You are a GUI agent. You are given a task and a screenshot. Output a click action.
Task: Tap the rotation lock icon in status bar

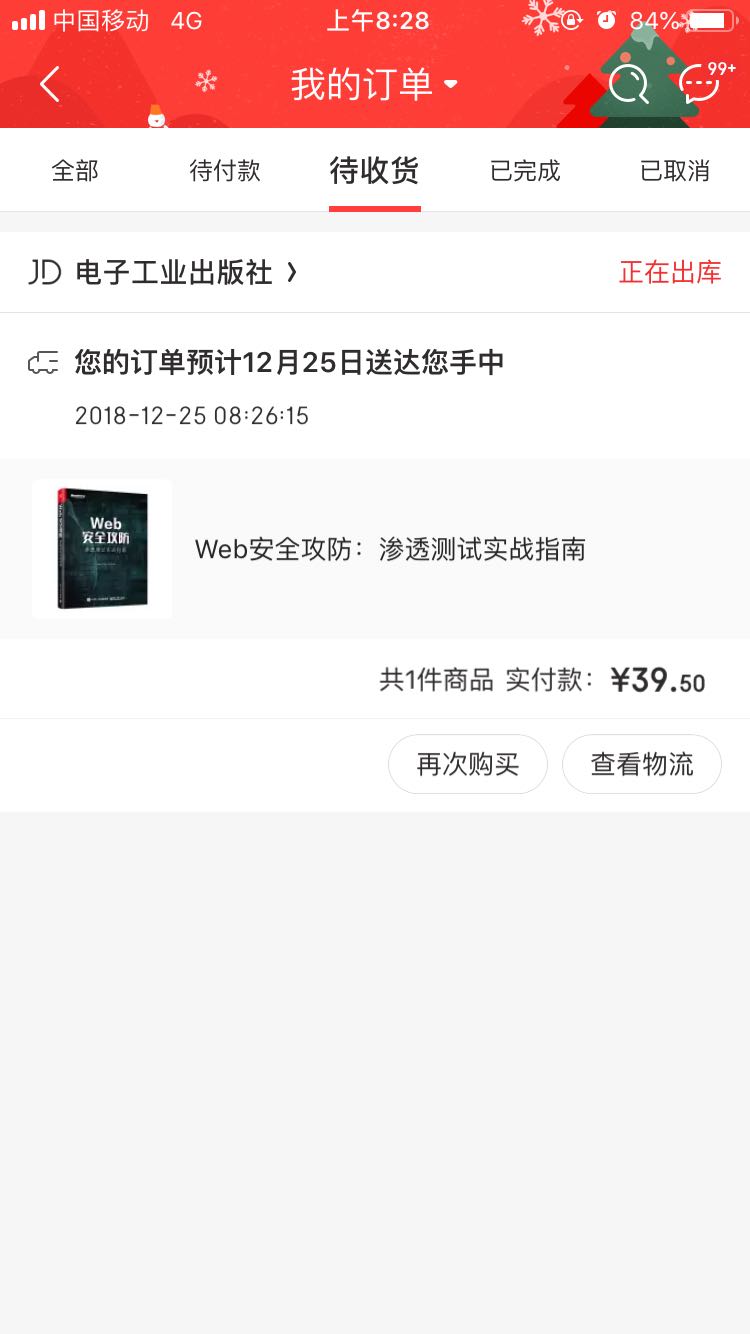pyautogui.click(x=570, y=19)
